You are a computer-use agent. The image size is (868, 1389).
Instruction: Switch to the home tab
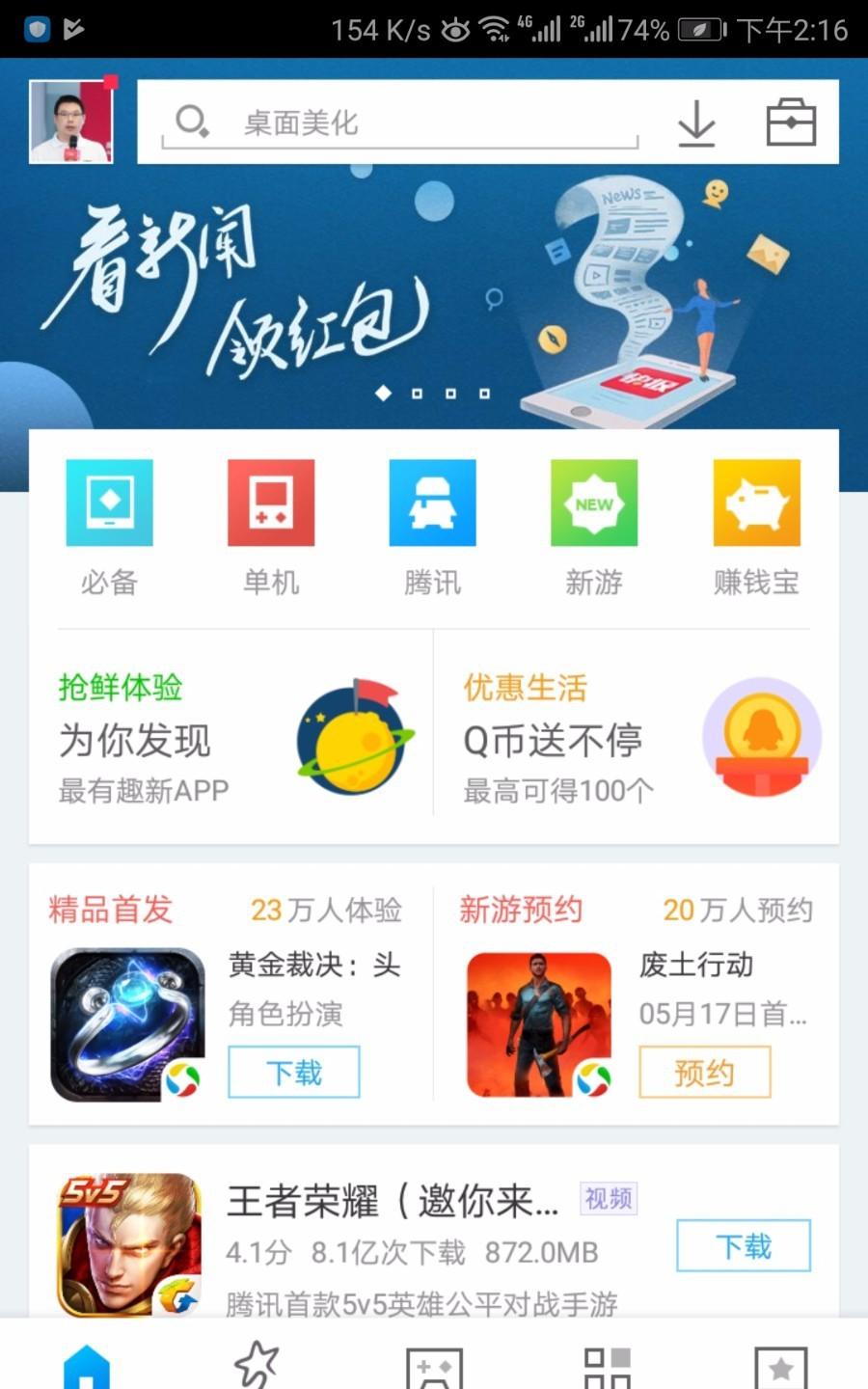point(87,1365)
